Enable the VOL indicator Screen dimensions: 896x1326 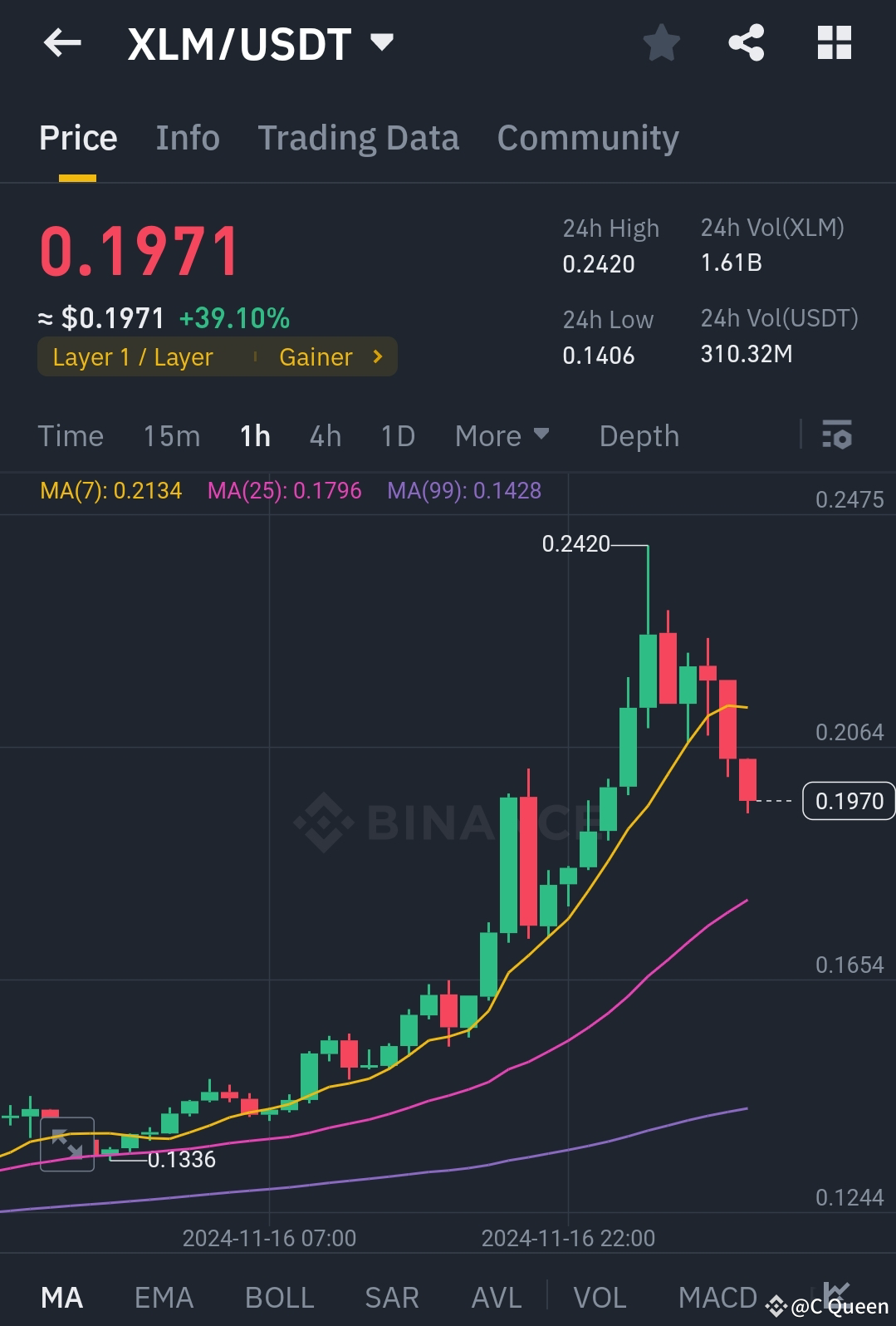[x=600, y=1296]
